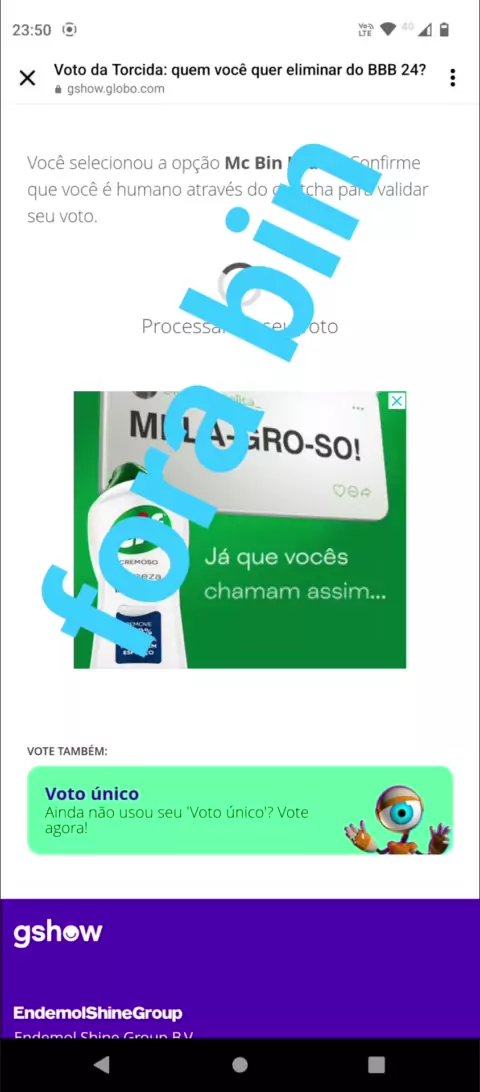480x1092 pixels.
Task: Tap the system back button
Action: click(x=102, y=1064)
